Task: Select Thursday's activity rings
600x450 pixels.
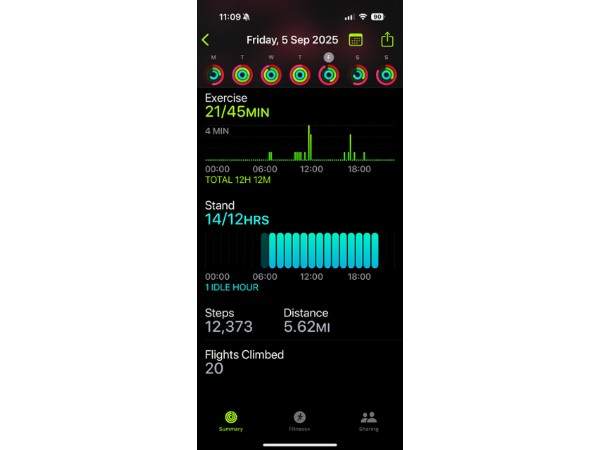Action: click(x=299, y=74)
